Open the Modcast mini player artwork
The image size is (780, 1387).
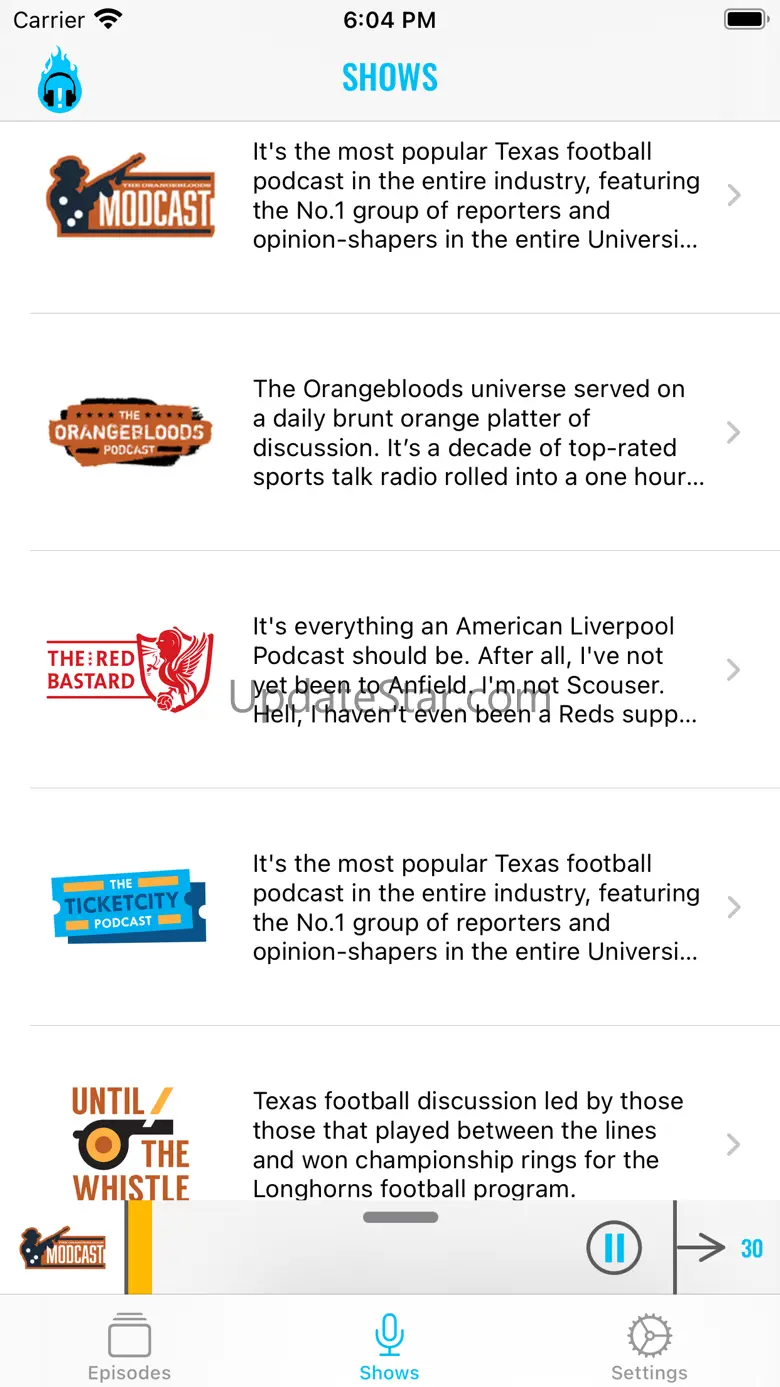pos(62,1248)
